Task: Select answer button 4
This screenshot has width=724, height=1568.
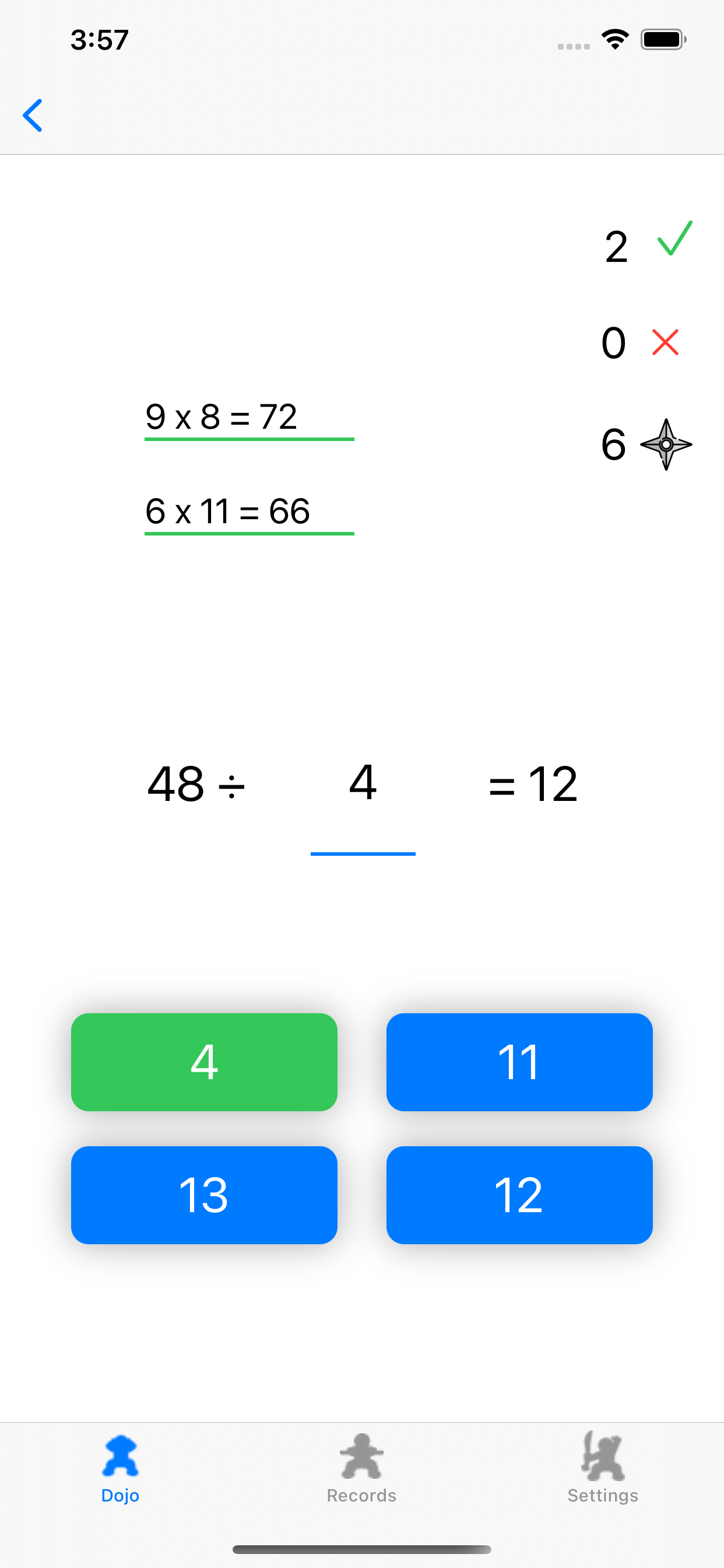Action: 205,1062
